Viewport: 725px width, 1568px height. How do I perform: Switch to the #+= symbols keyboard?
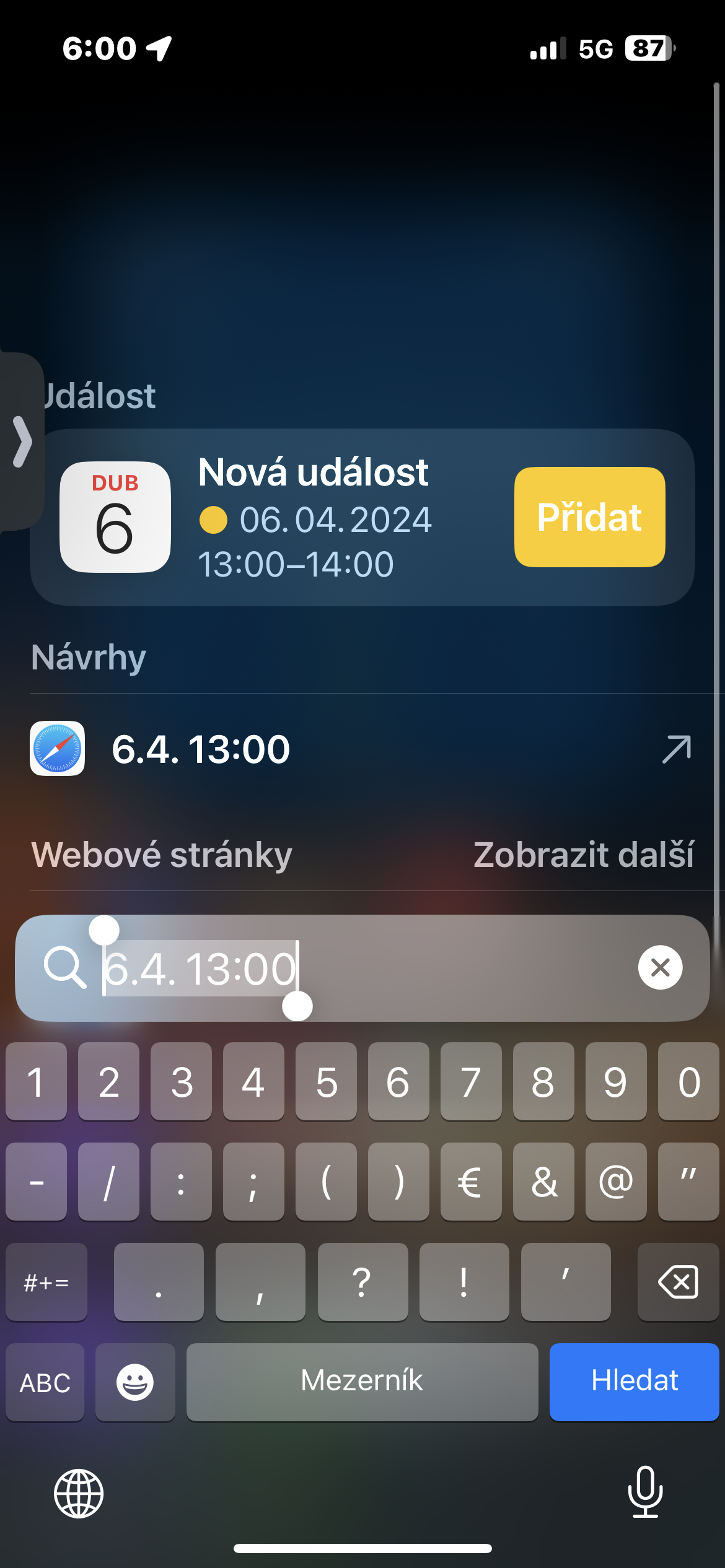[46, 1281]
